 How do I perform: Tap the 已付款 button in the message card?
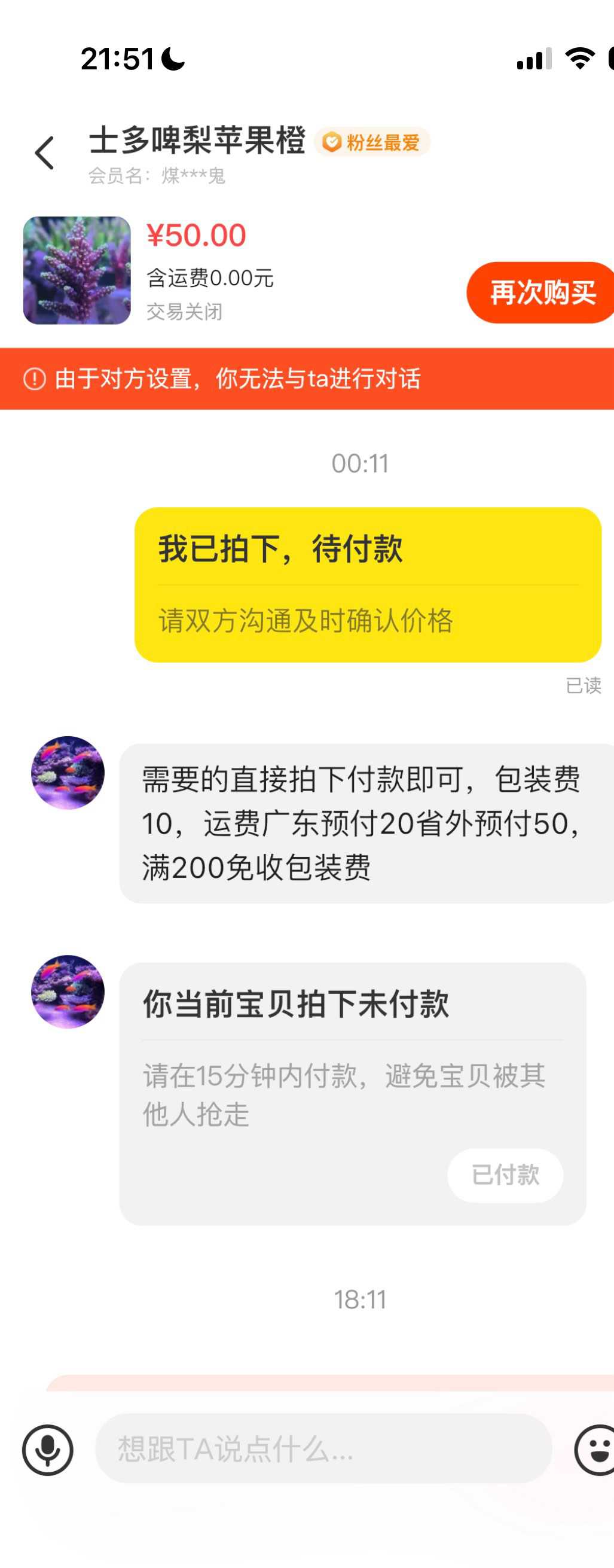[505, 1175]
